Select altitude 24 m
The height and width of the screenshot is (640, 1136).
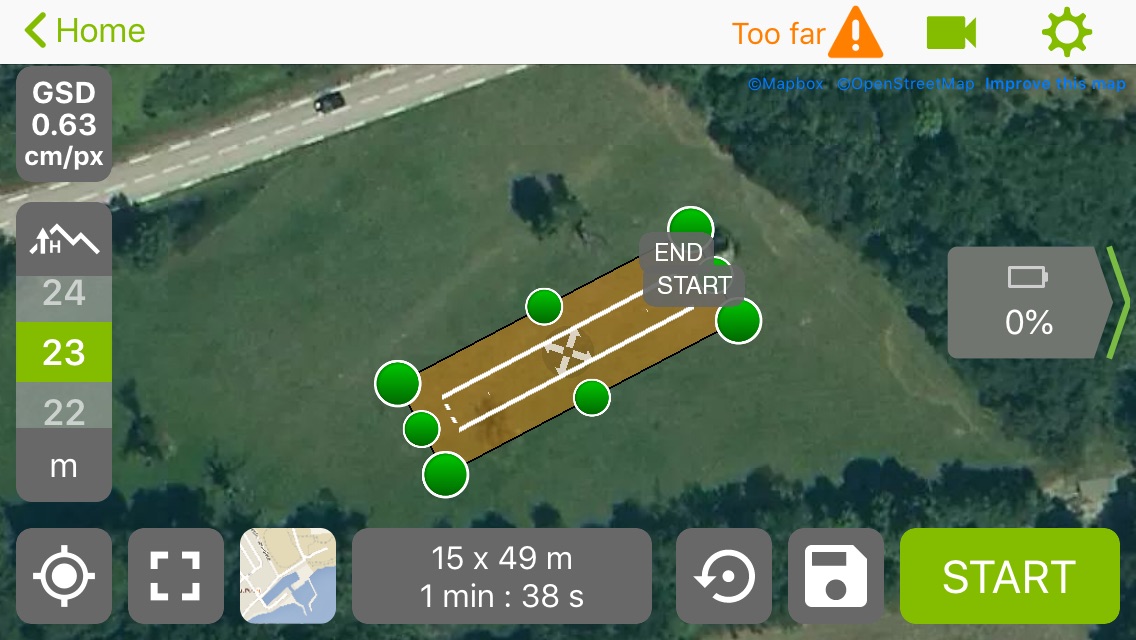click(x=64, y=293)
